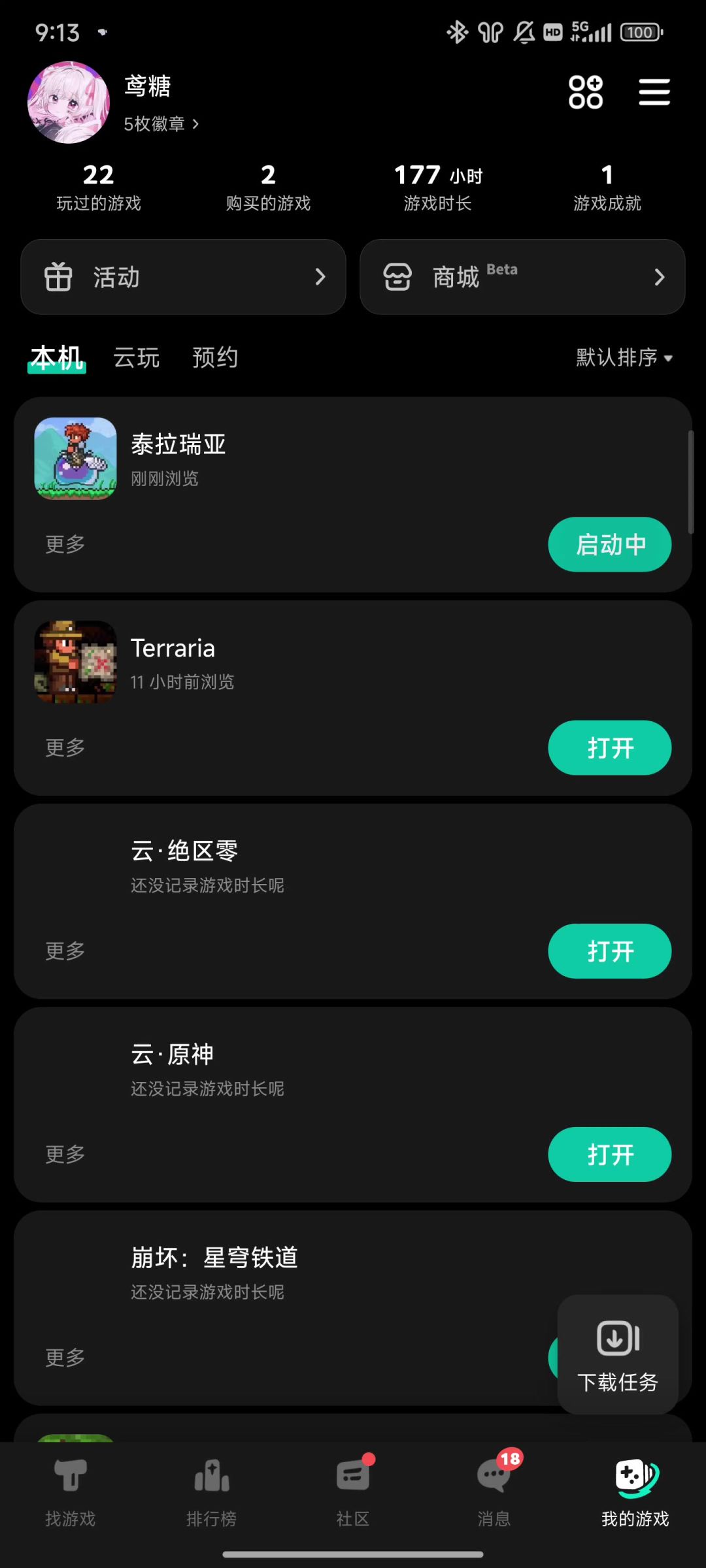Screen dimensions: 706x1568
Task: Tap 打开 for 云·原神
Action: (609, 1154)
